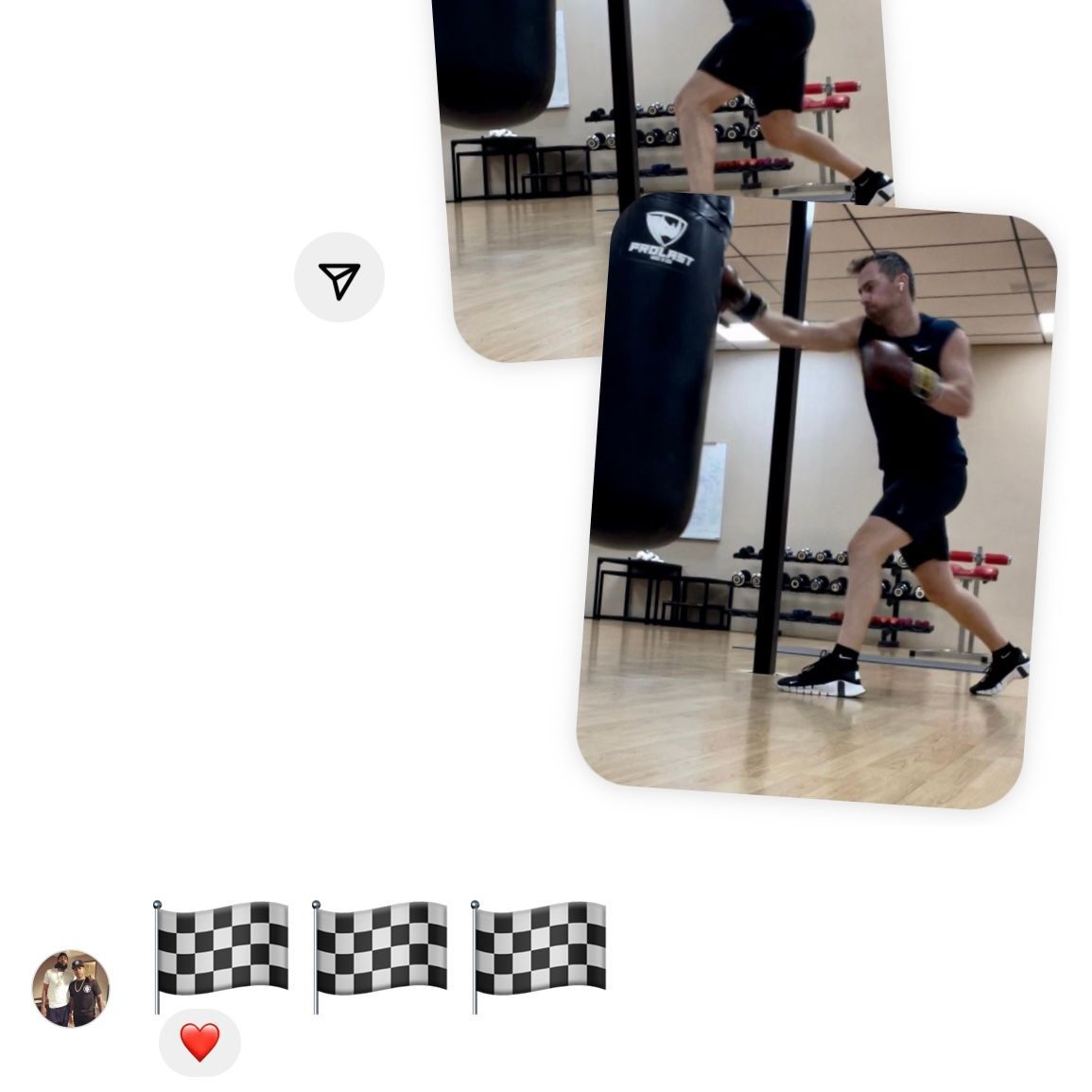This screenshot has height=1092, width=1092.
Task: View the heart reaction on the flags message
Action: pyautogui.click(x=199, y=1042)
